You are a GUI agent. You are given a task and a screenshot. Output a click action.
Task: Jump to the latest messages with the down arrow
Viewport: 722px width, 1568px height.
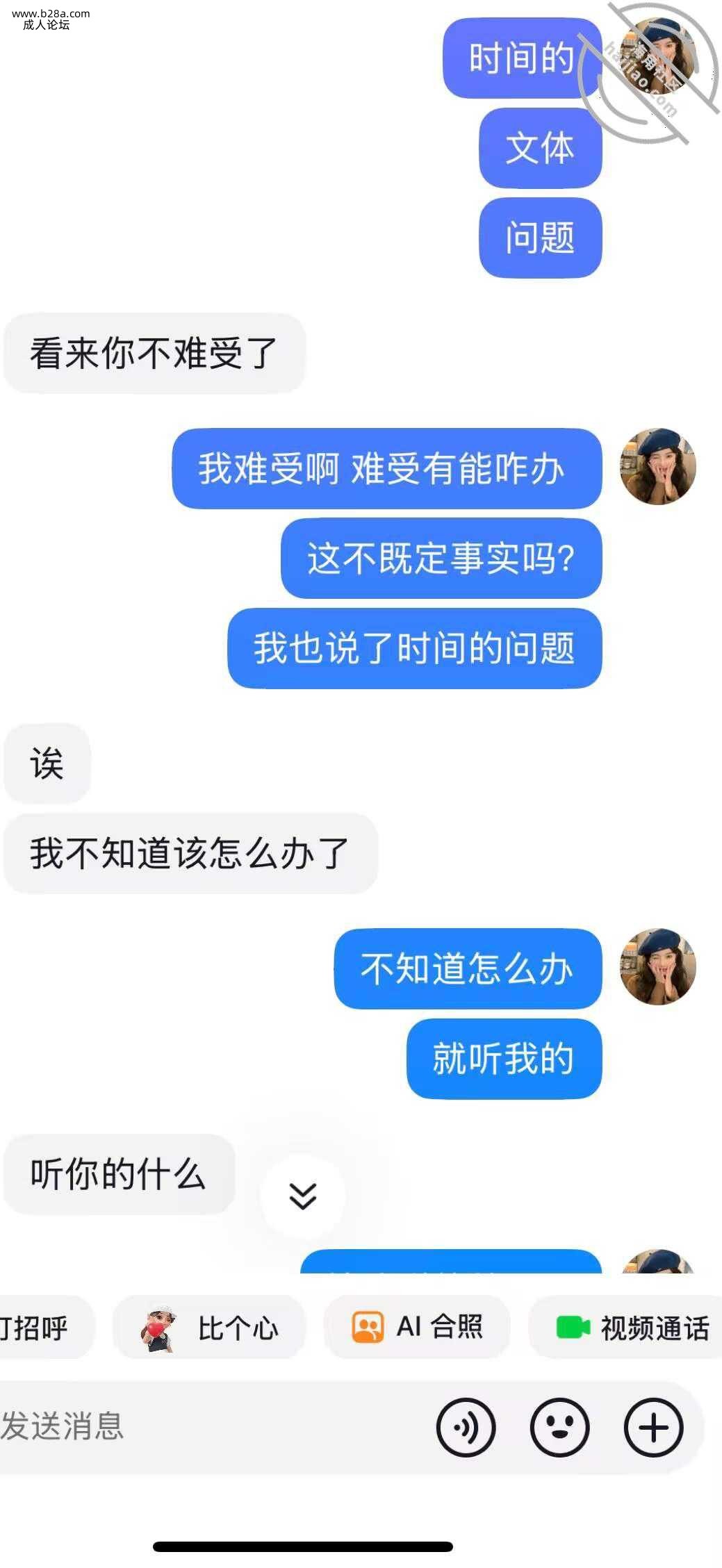(x=302, y=1196)
